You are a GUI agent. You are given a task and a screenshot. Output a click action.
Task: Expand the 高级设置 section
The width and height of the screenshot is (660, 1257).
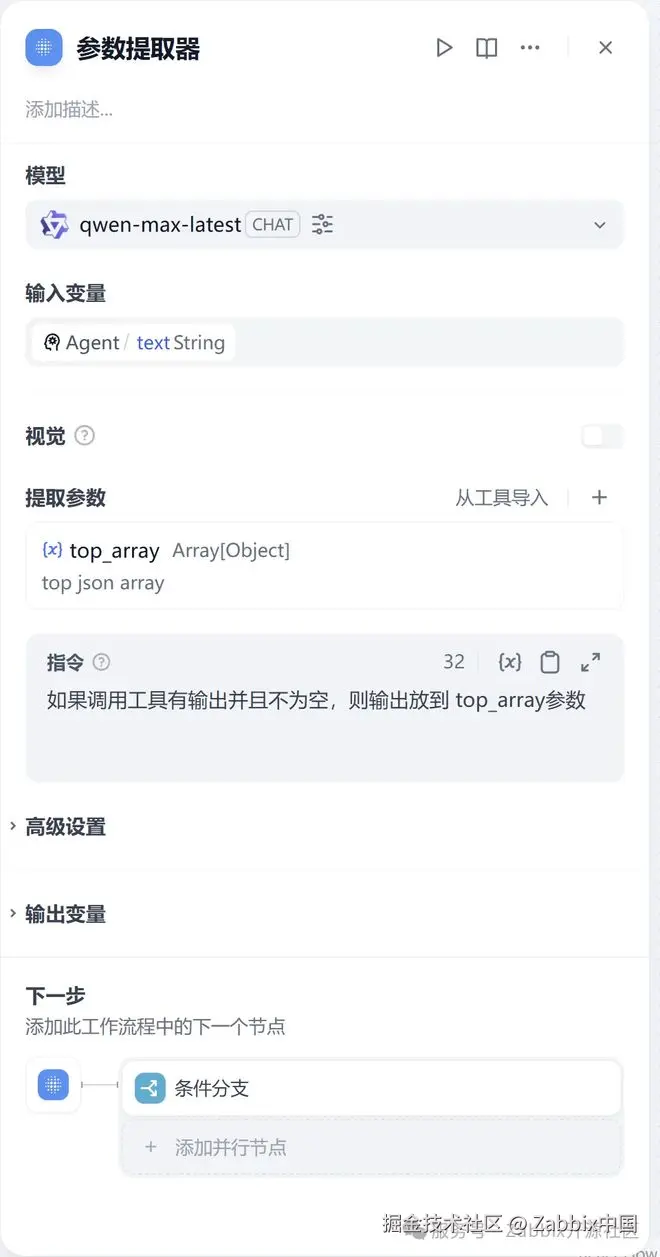tap(65, 827)
